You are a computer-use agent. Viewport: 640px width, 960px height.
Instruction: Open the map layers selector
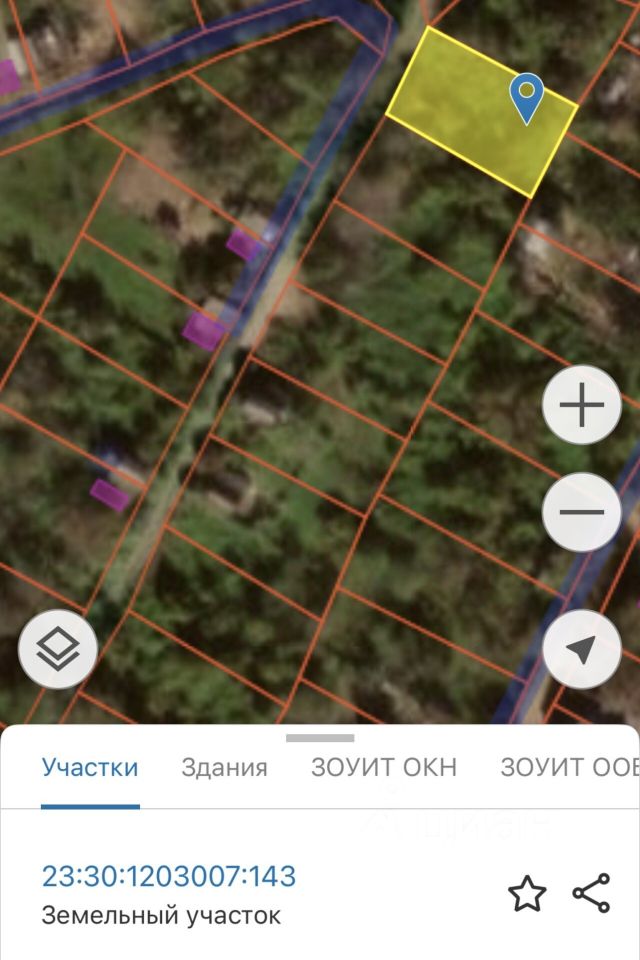point(58,649)
